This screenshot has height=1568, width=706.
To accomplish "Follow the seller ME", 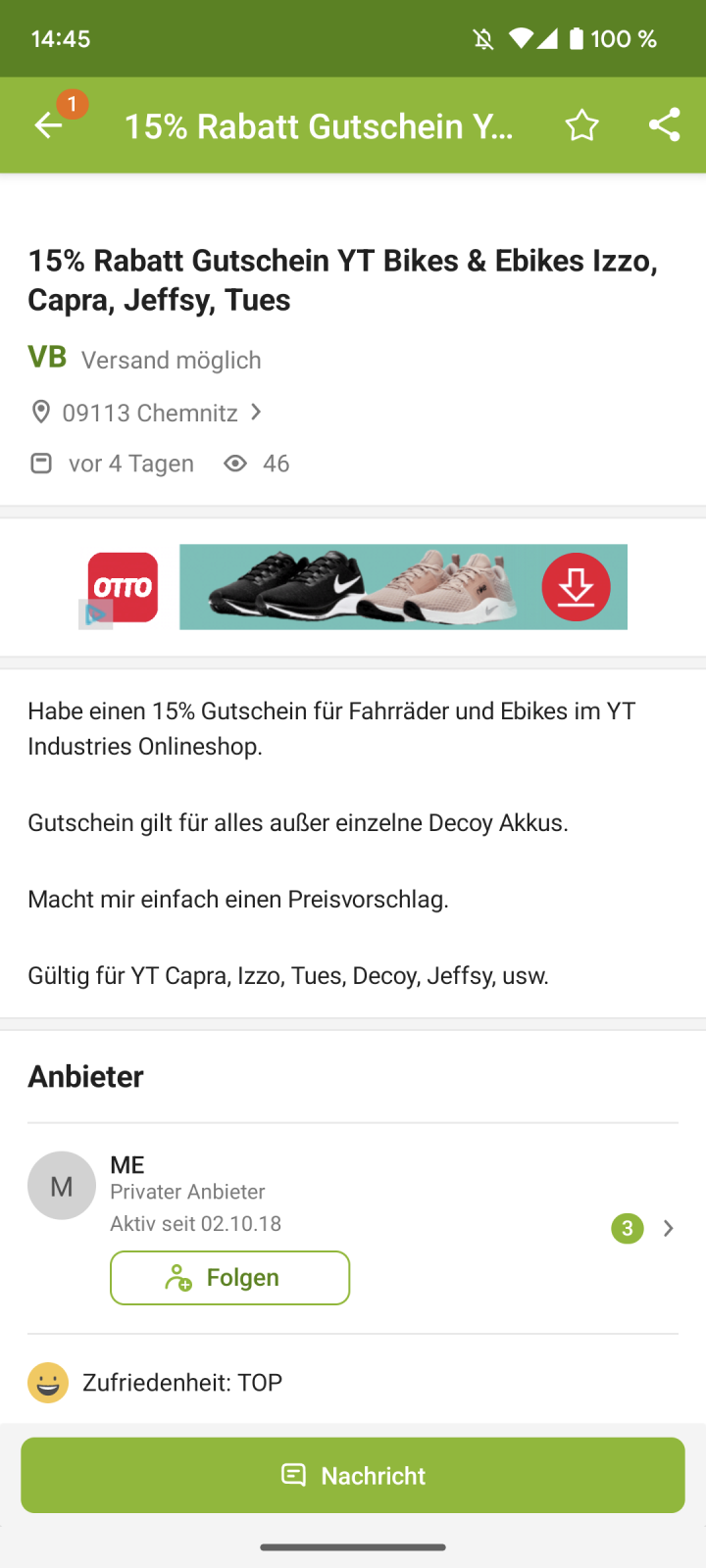I will pos(229,1278).
